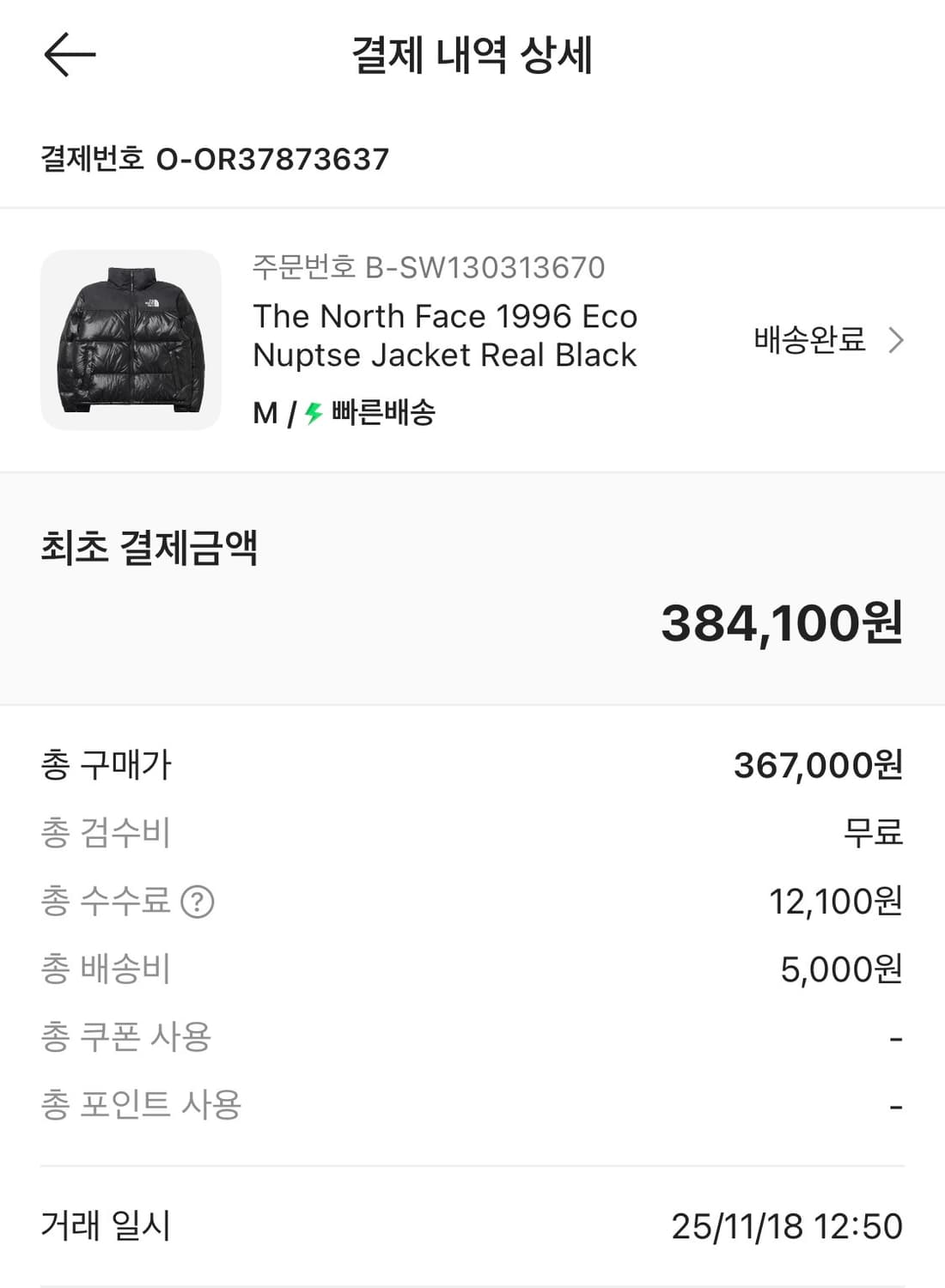The image size is (945, 1288).
Task: Click the order number B-SW130313670
Action: coord(485,269)
